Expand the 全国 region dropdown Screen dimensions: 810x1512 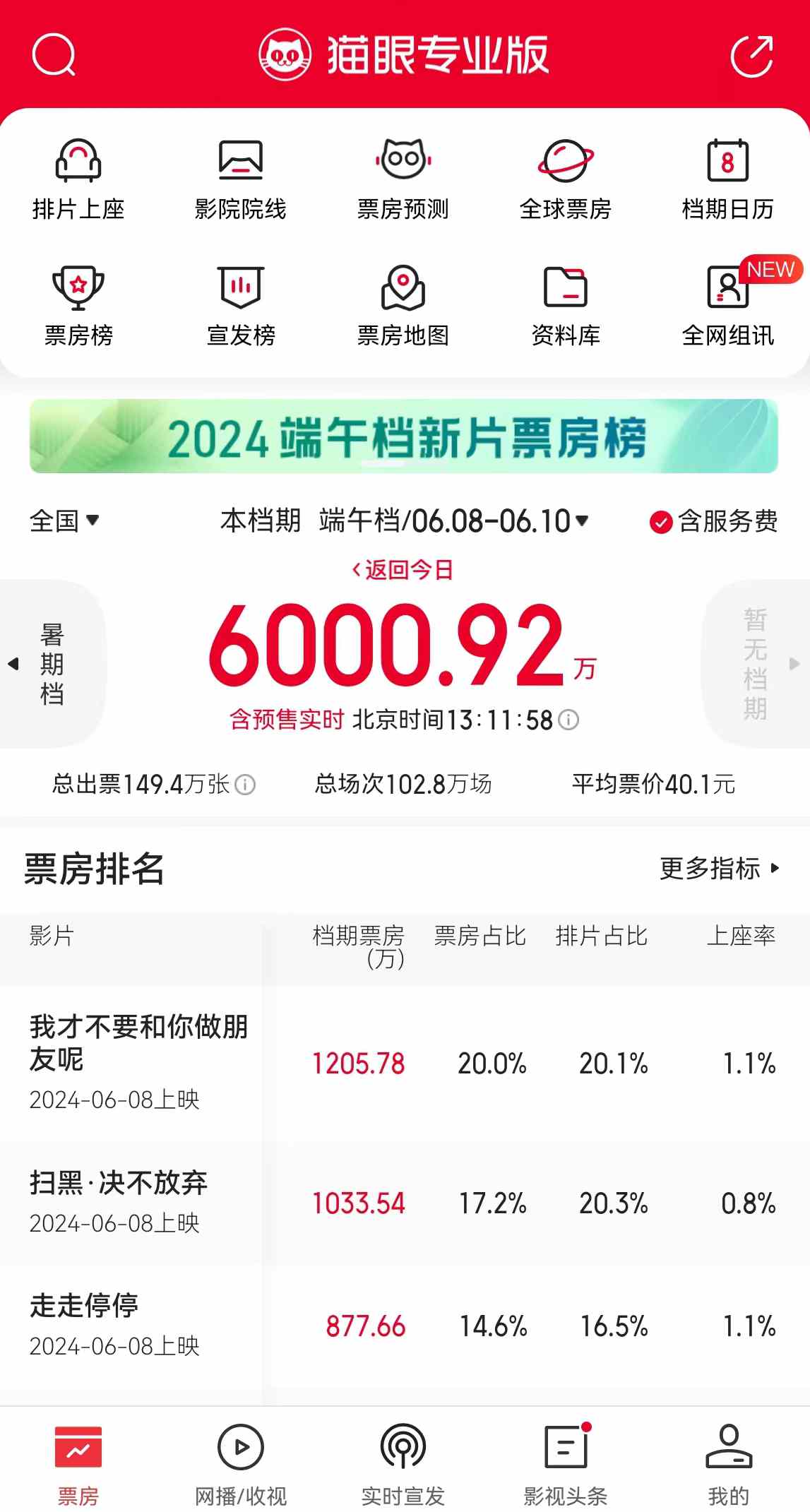pyautogui.click(x=64, y=521)
